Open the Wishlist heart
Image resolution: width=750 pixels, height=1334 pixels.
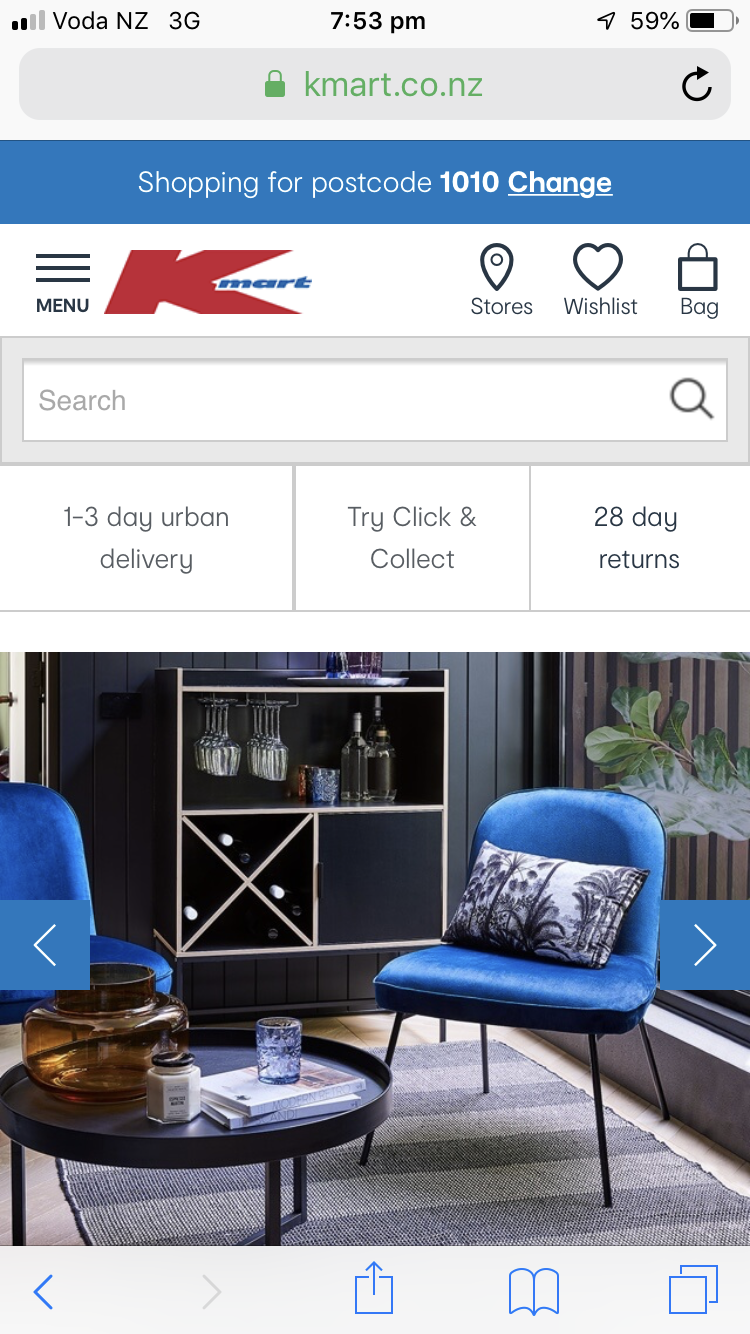coord(600,281)
